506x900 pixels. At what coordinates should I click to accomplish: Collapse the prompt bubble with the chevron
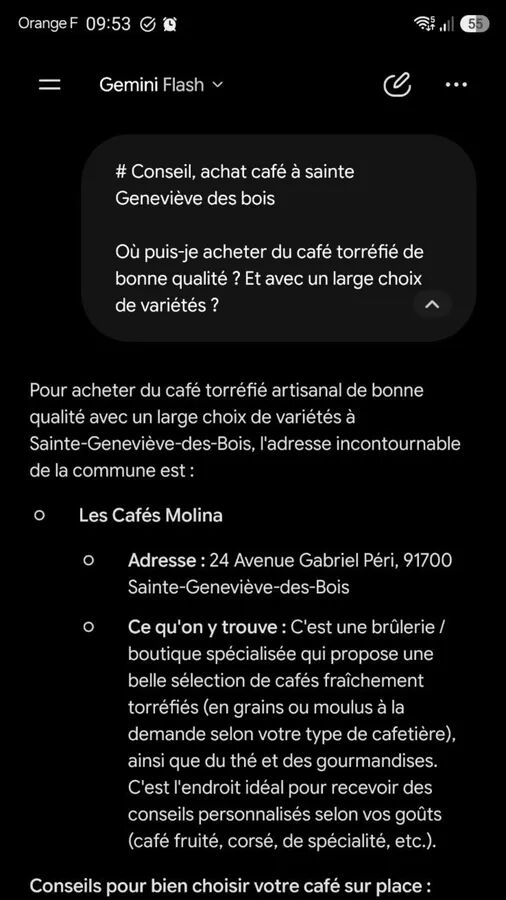click(x=432, y=304)
